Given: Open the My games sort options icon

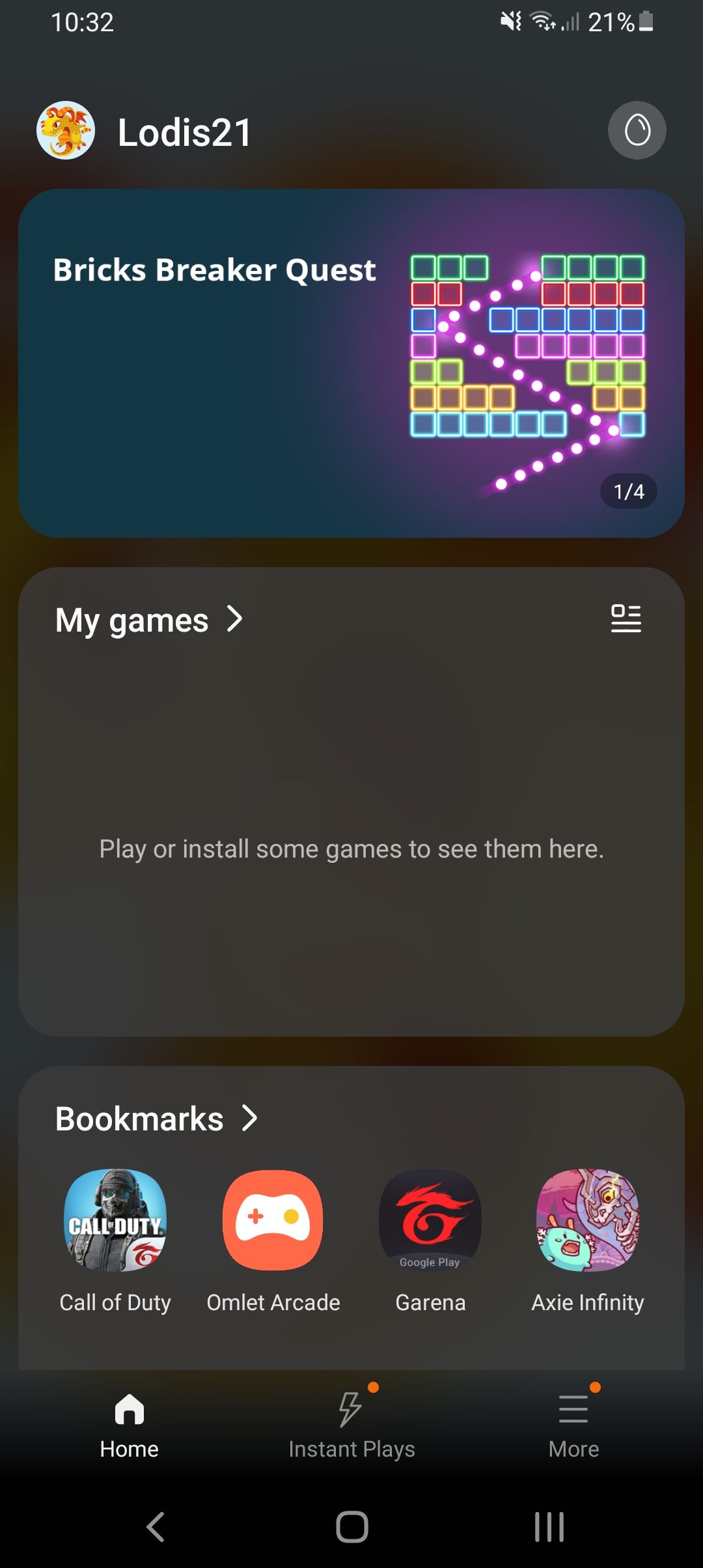Looking at the screenshot, I should [x=626, y=619].
